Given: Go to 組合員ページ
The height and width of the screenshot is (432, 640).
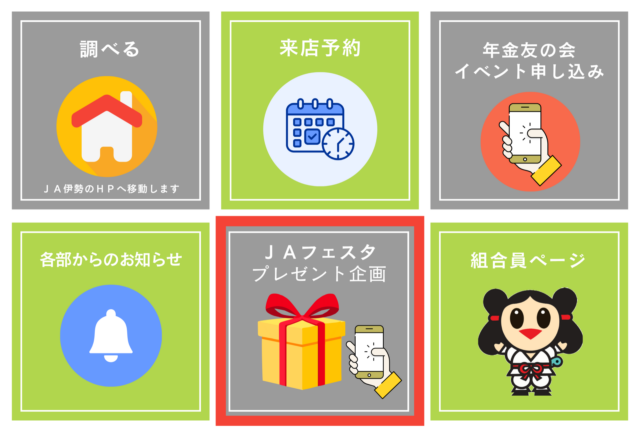Looking at the screenshot, I should (x=529, y=321).
